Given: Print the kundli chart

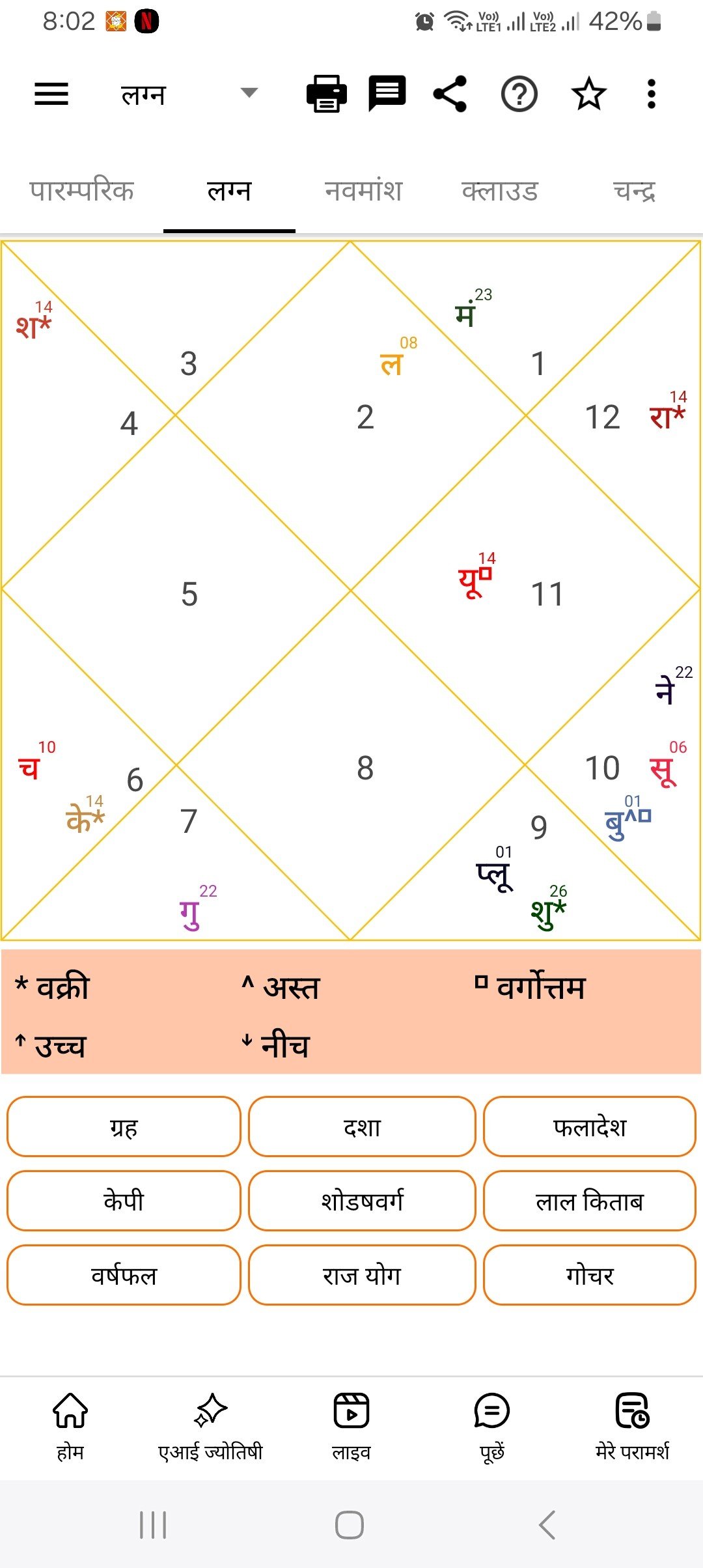Looking at the screenshot, I should (x=326, y=94).
